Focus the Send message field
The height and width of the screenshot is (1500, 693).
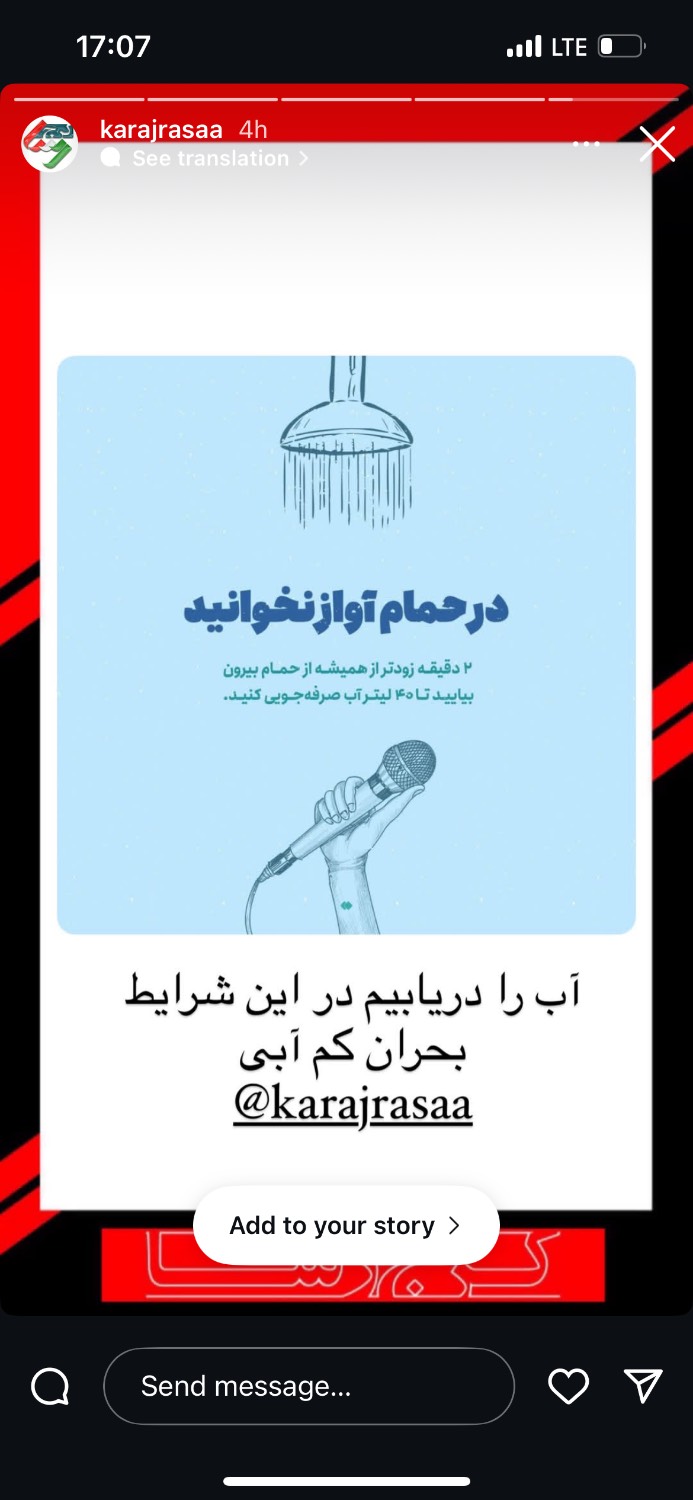308,1386
